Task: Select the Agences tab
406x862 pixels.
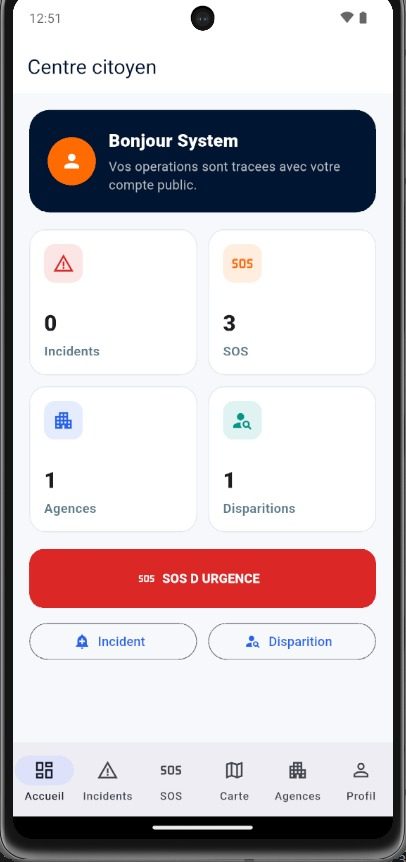Action: pos(297,780)
